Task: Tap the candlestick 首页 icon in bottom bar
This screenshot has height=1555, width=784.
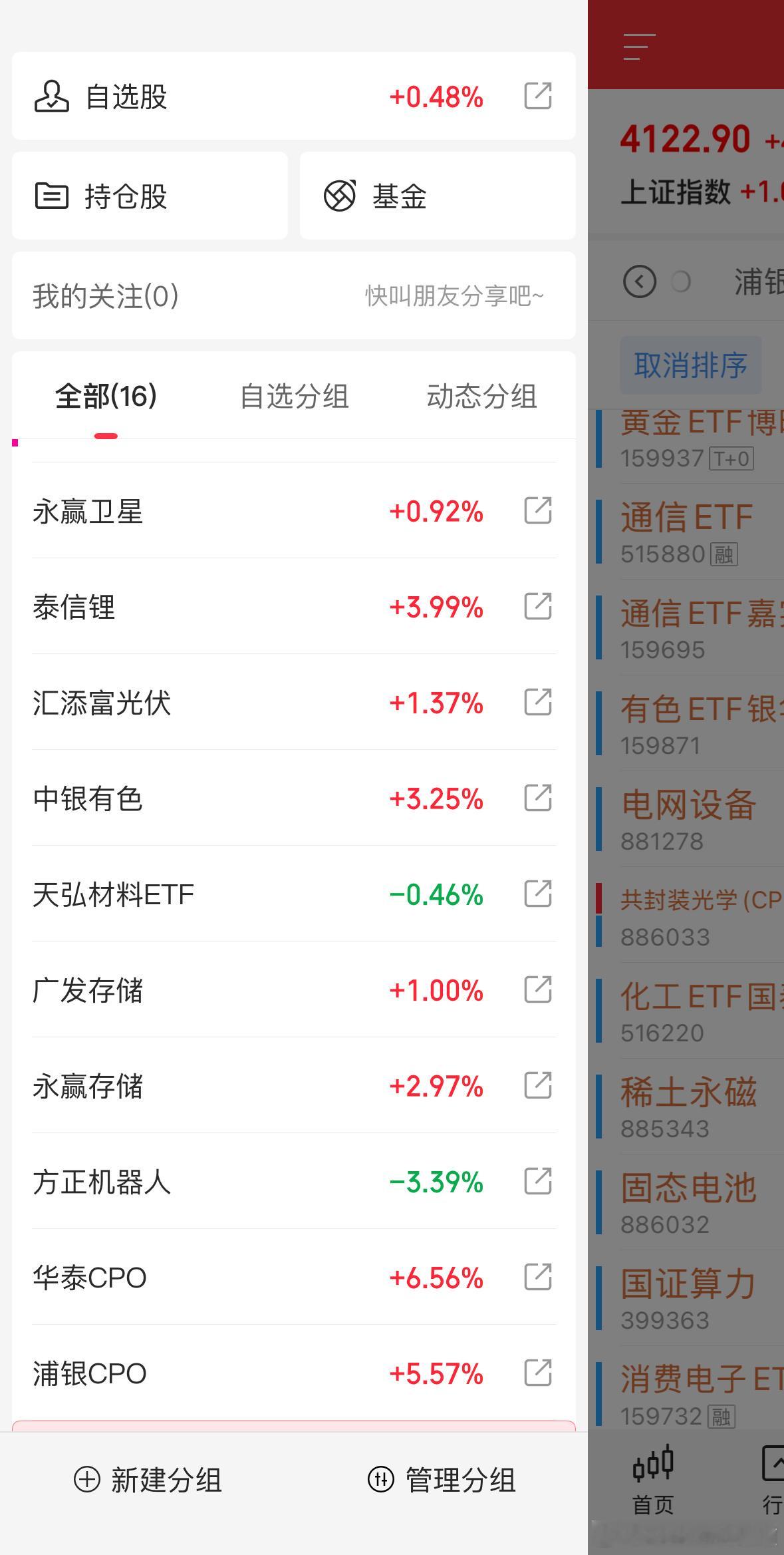Action: click(x=654, y=1464)
